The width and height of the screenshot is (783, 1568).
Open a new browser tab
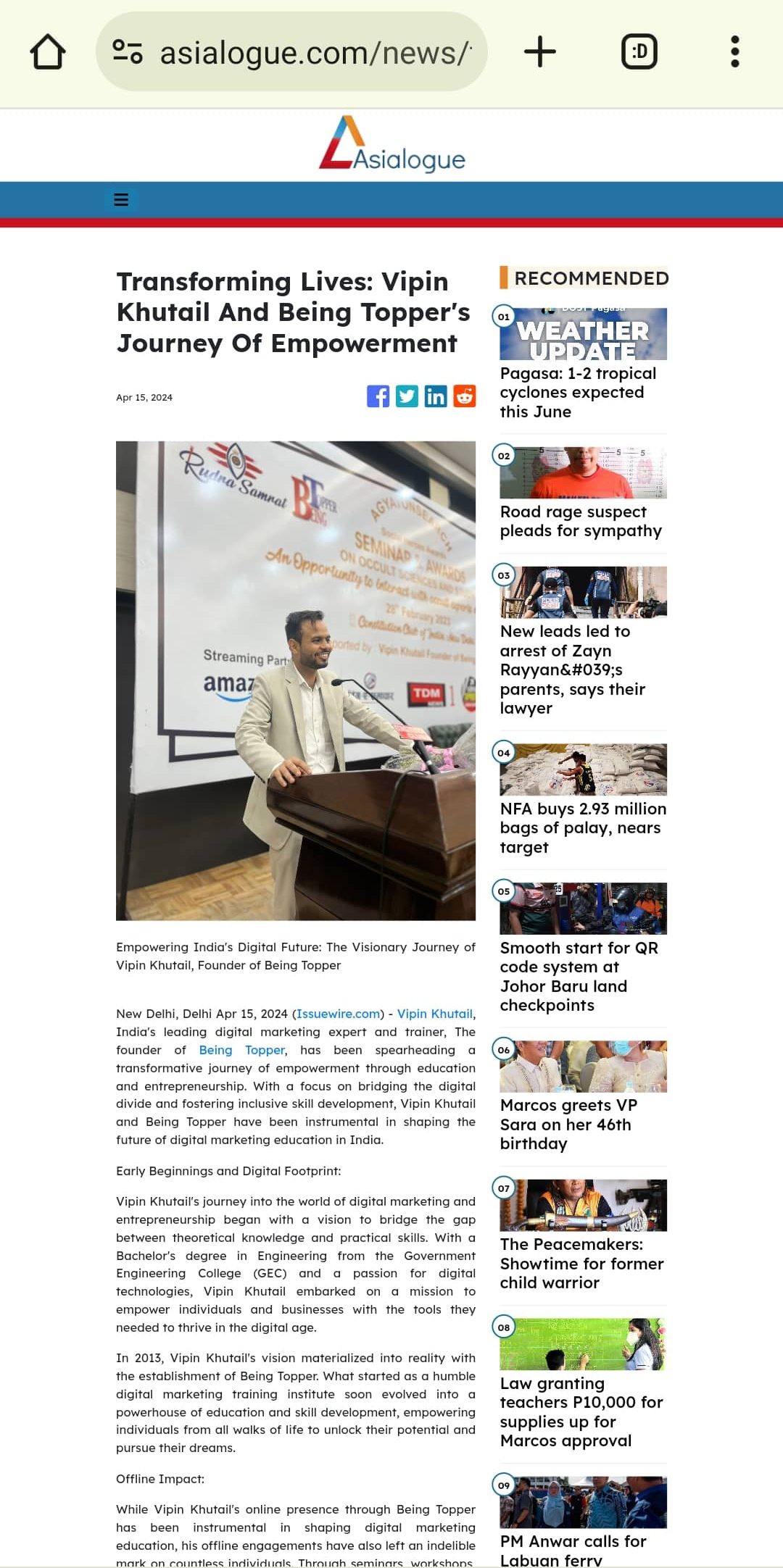[x=539, y=52]
